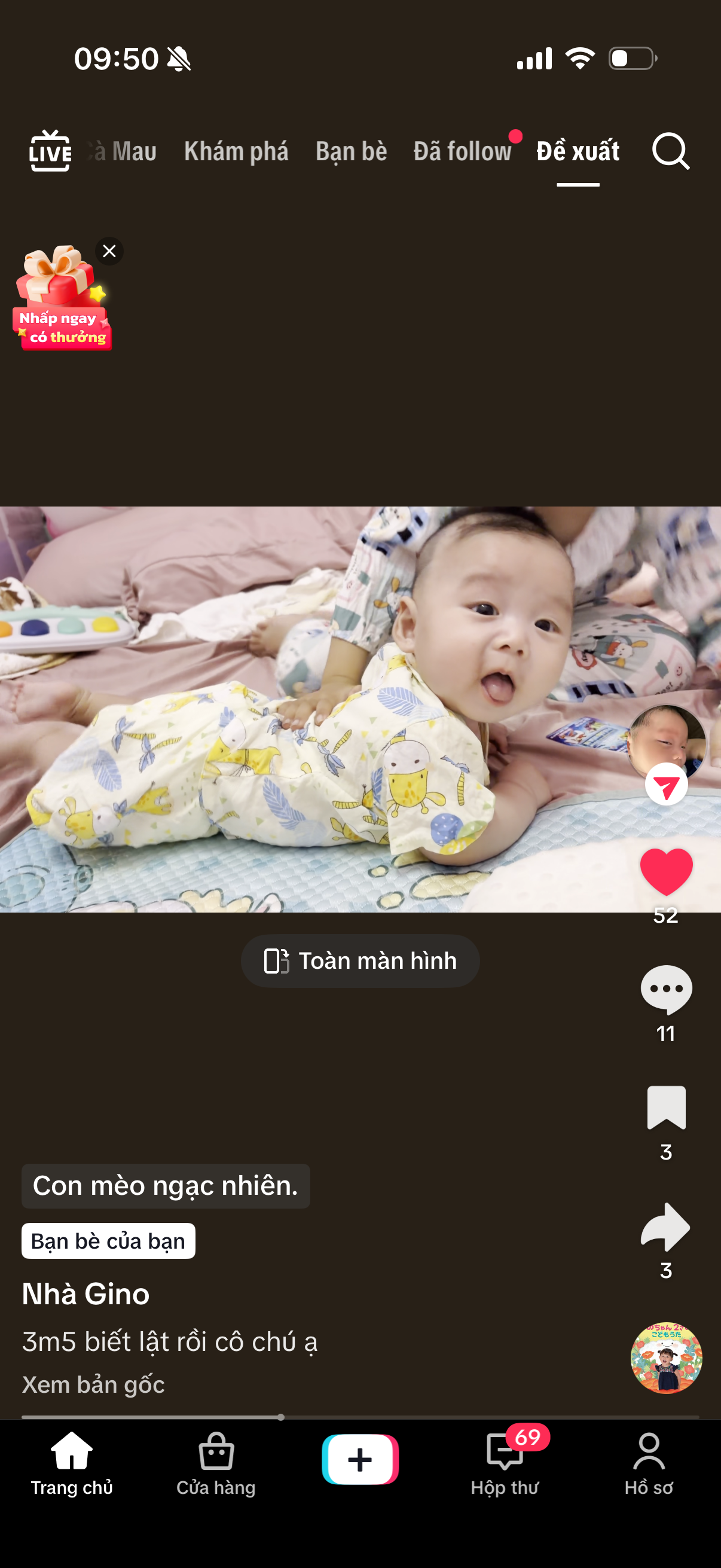This screenshot has height=1568, width=721.
Task: Open search with the magnifier icon
Action: click(670, 151)
